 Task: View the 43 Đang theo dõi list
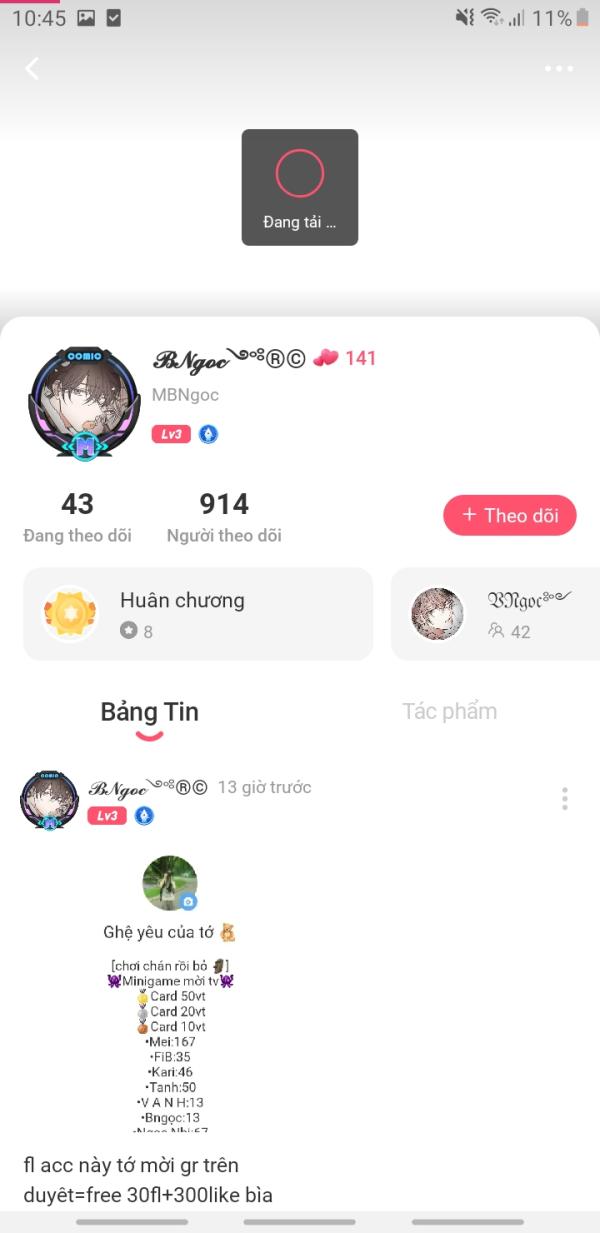[77, 517]
